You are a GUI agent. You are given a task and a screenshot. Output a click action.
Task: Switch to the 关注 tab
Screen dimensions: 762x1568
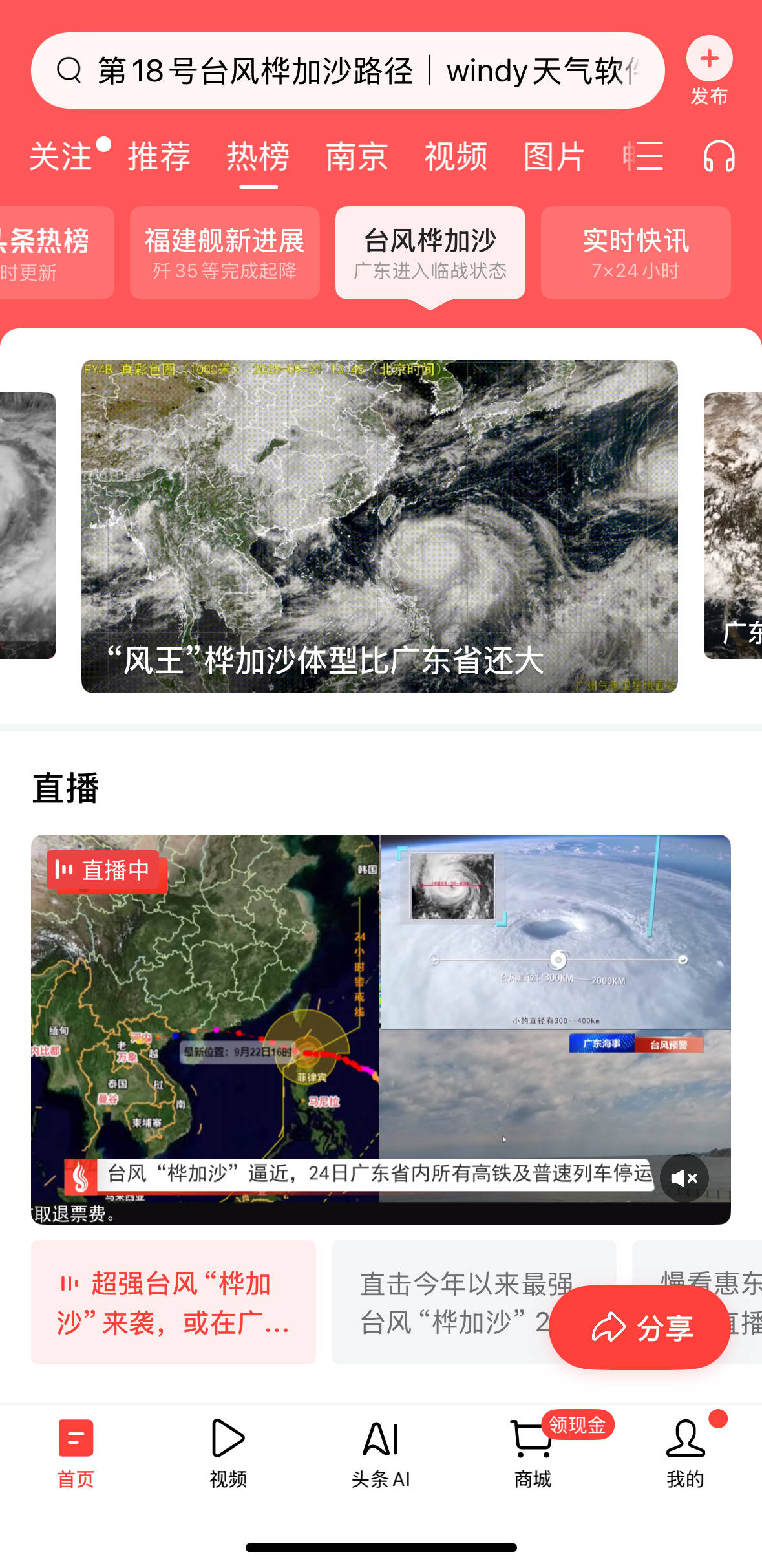click(x=61, y=156)
